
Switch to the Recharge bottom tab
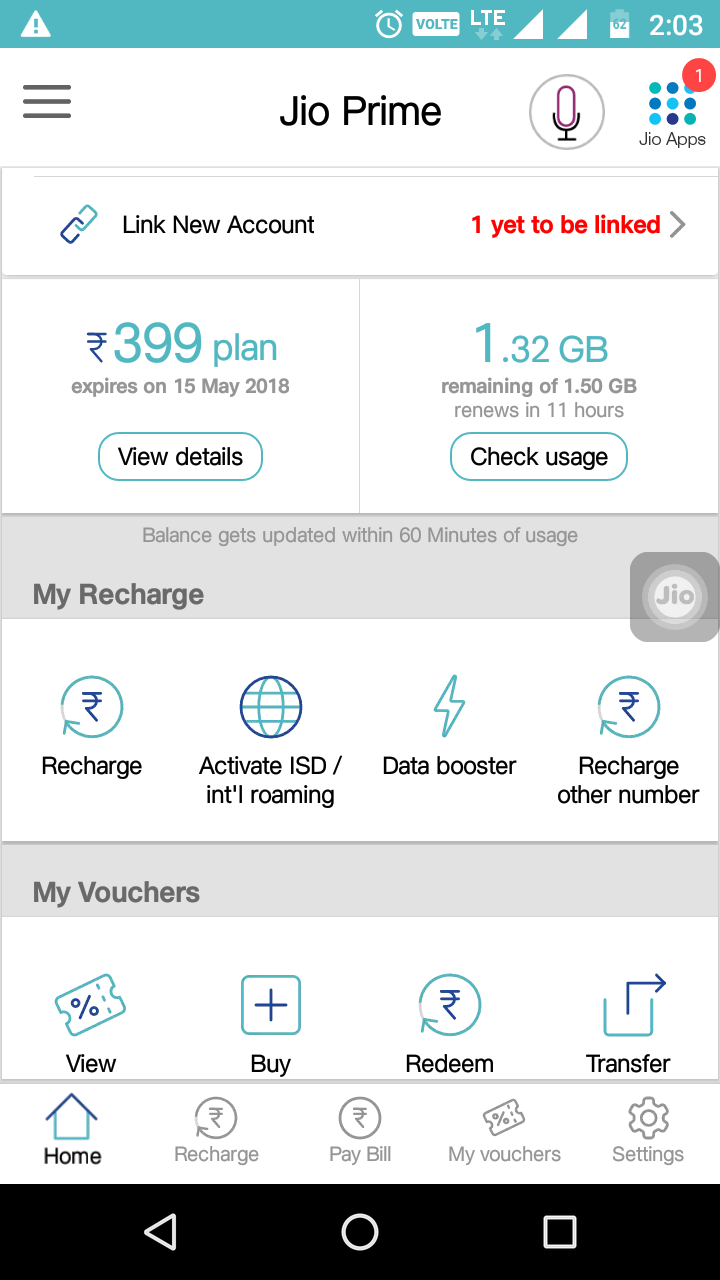tap(216, 1132)
